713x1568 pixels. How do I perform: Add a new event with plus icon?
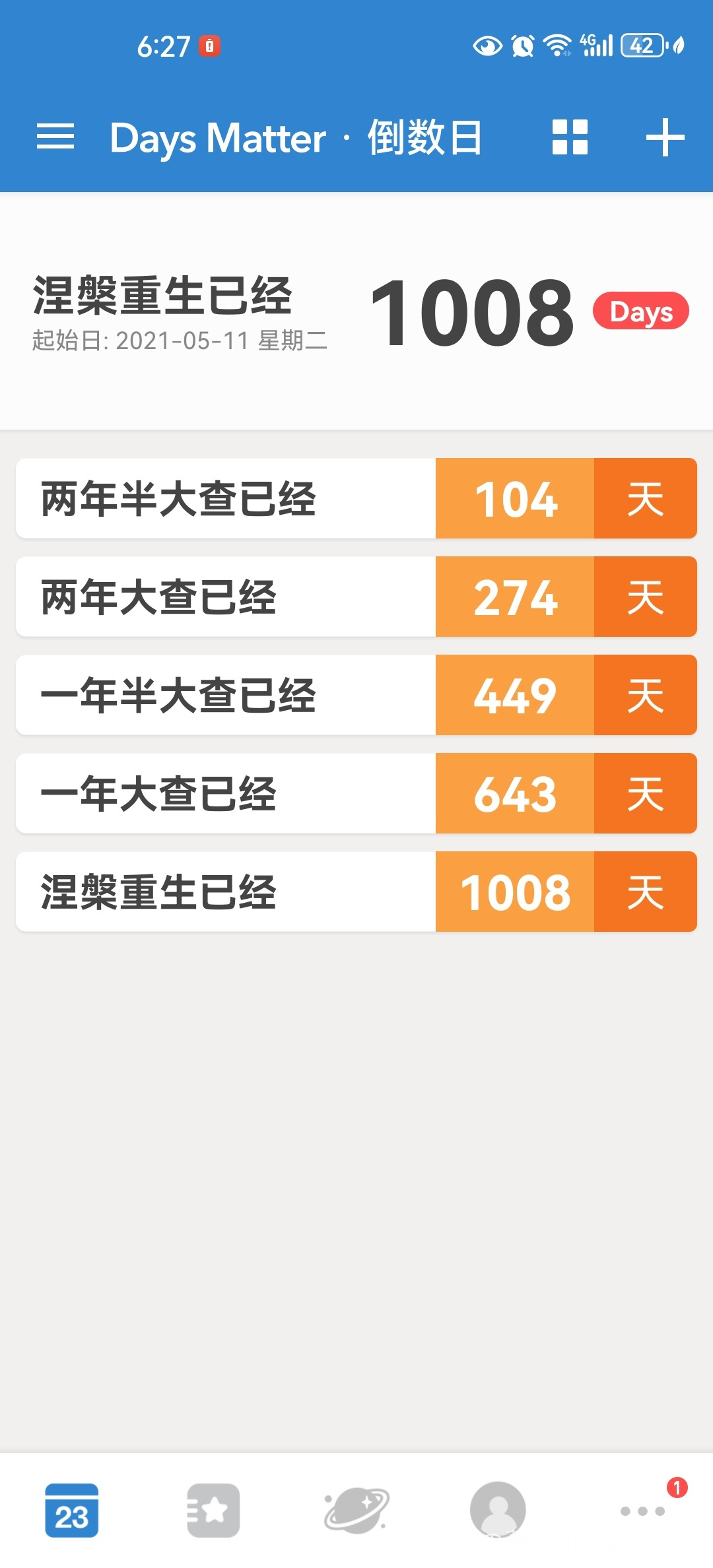click(x=665, y=137)
